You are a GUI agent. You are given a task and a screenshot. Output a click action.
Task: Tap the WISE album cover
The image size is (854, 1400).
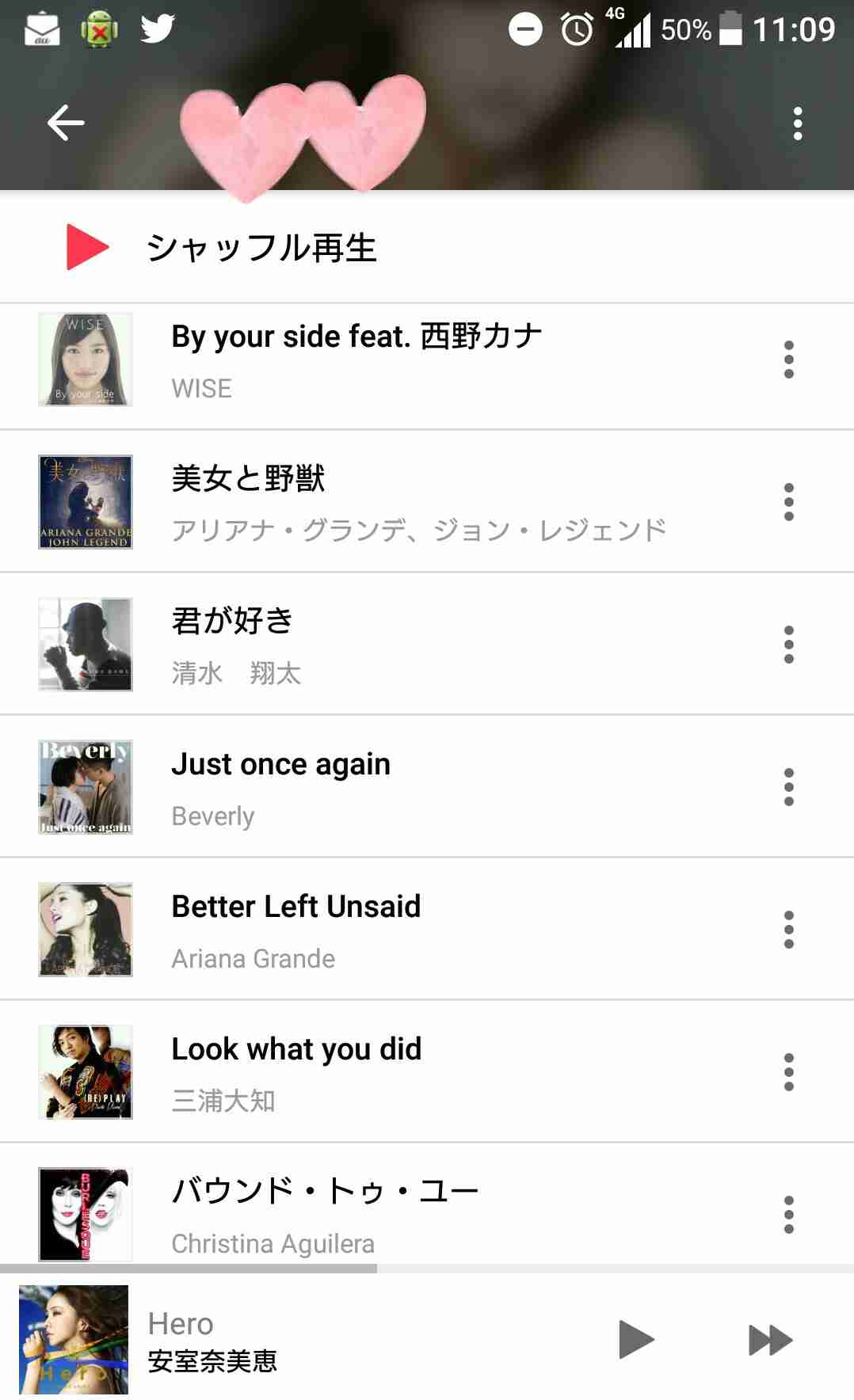click(85, 360)
